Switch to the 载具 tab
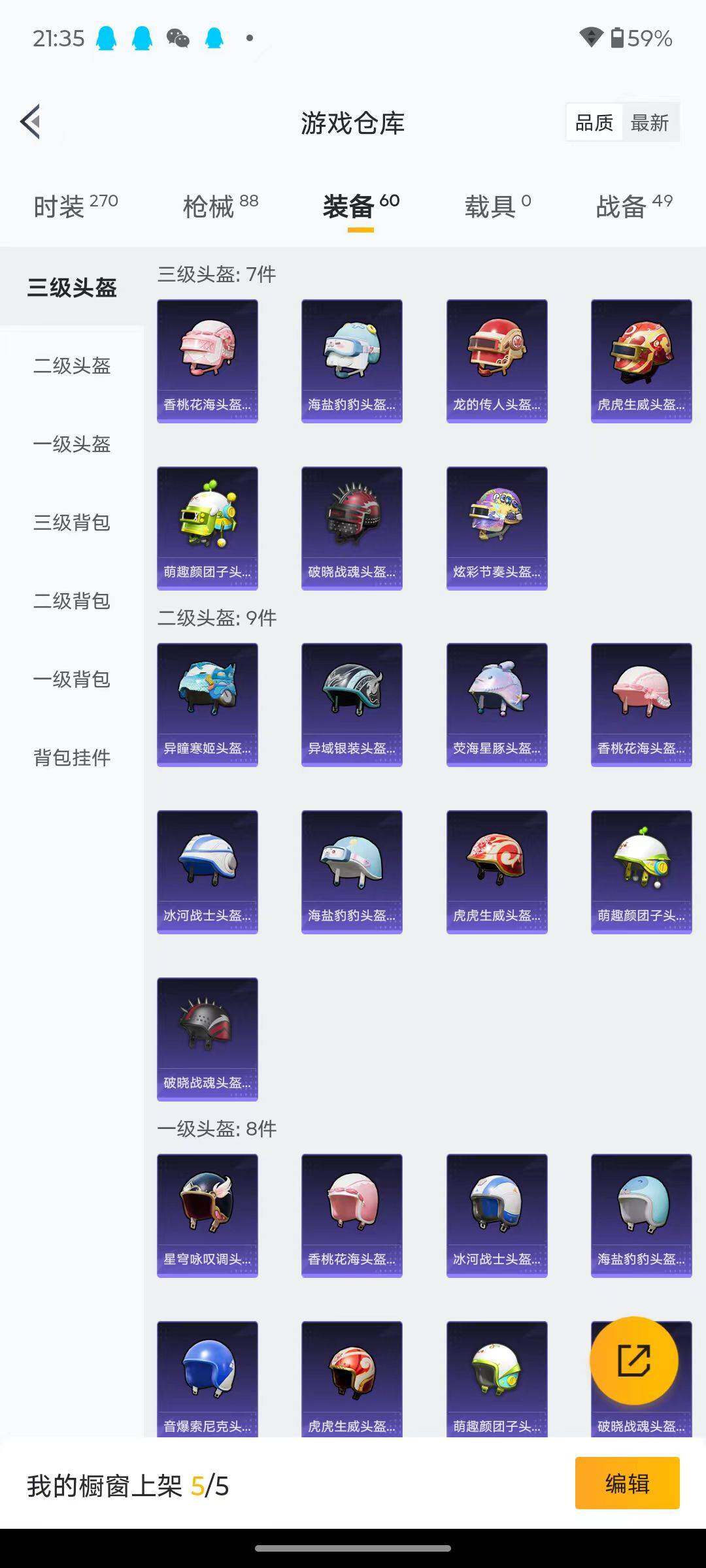 coord(497,206)
